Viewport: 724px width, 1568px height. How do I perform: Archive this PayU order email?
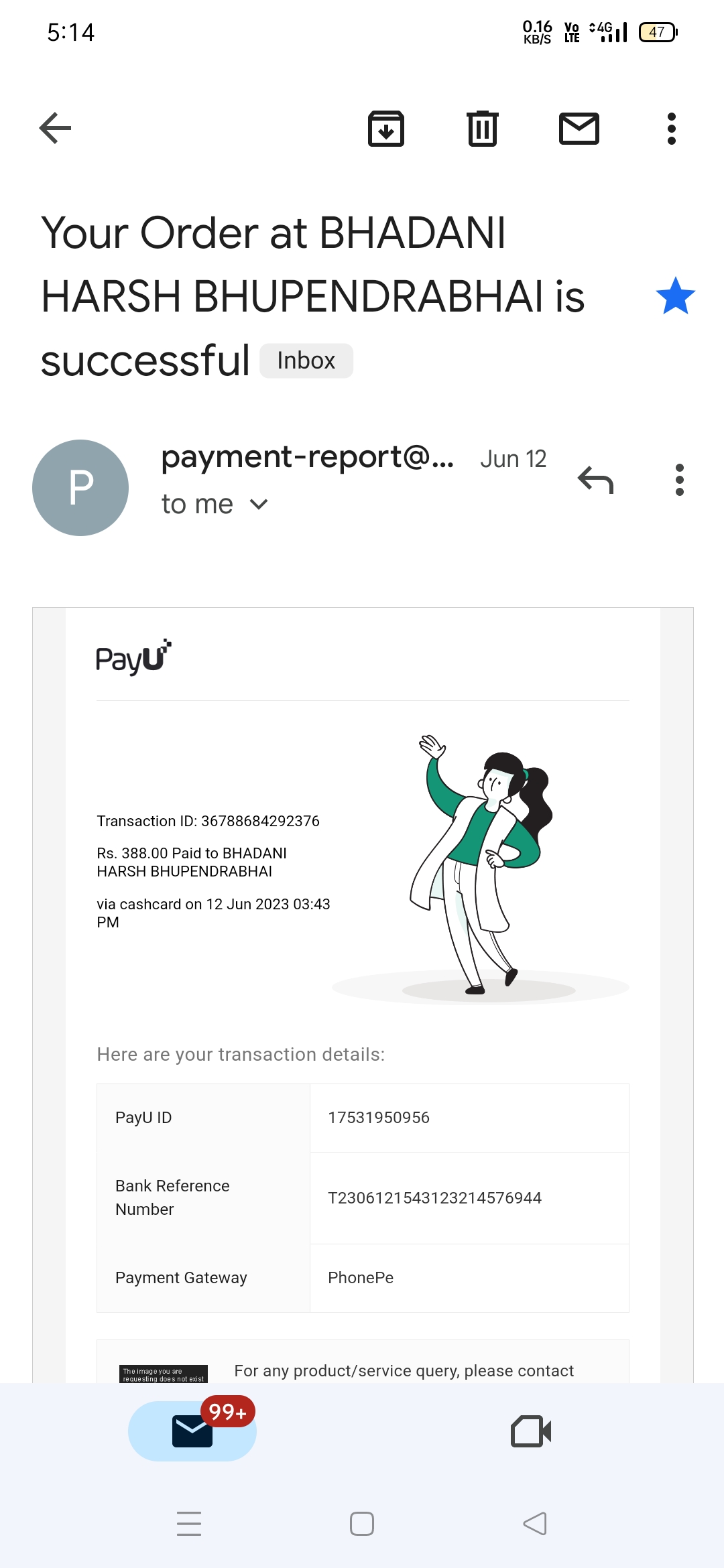click(x=386, y=128)
